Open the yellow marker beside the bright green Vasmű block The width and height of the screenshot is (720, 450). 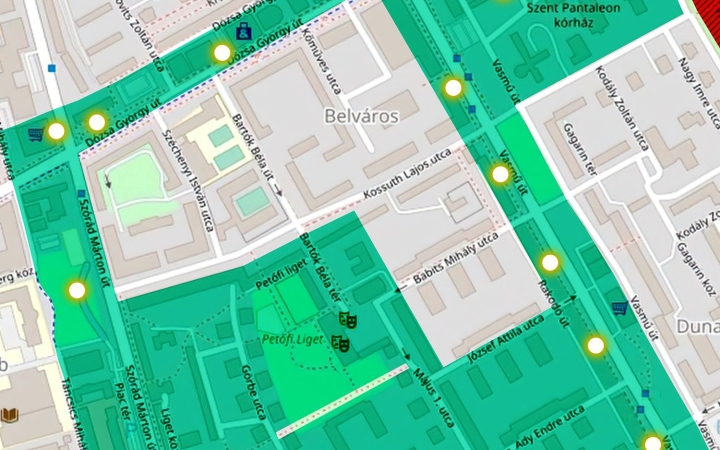(x=500, y=174)
